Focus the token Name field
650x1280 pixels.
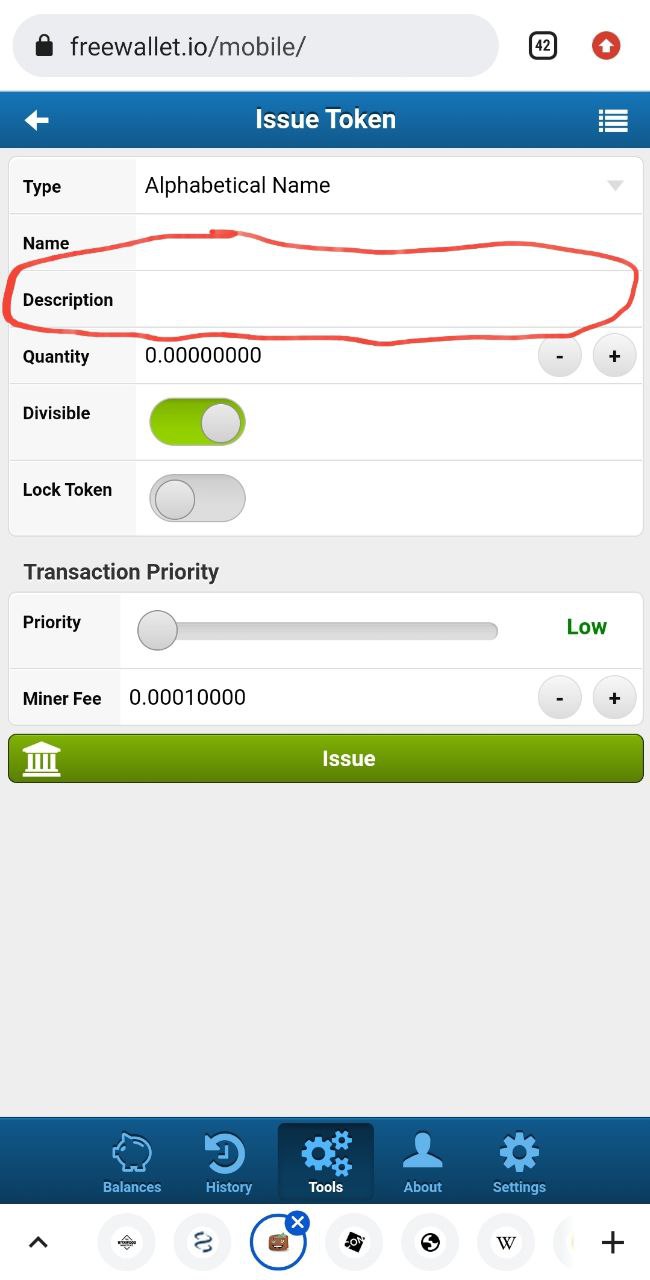click(x=388, y=243)
